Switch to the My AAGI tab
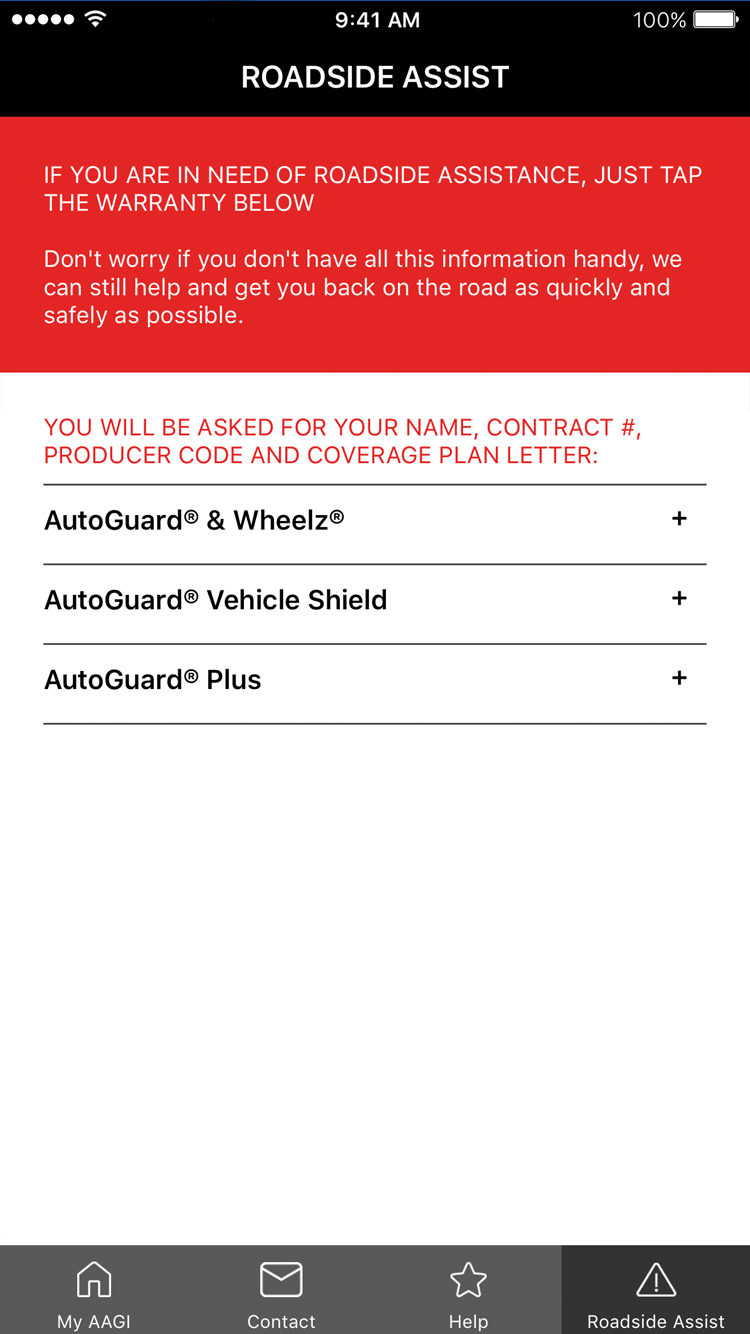Image resolution: width=750 pixels, height=1334 pixels. click(x=94, y=1290)
